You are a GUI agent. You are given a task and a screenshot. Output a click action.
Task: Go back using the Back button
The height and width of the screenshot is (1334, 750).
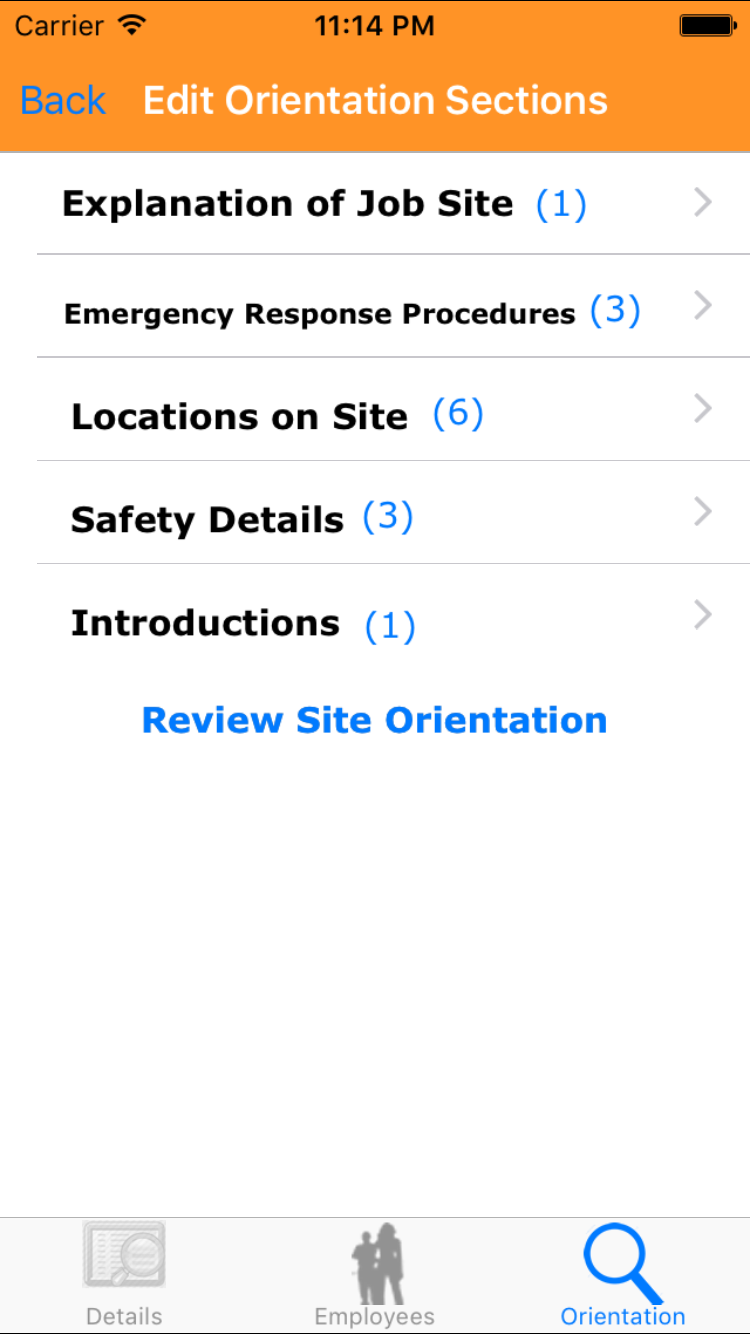pos(63,101)
